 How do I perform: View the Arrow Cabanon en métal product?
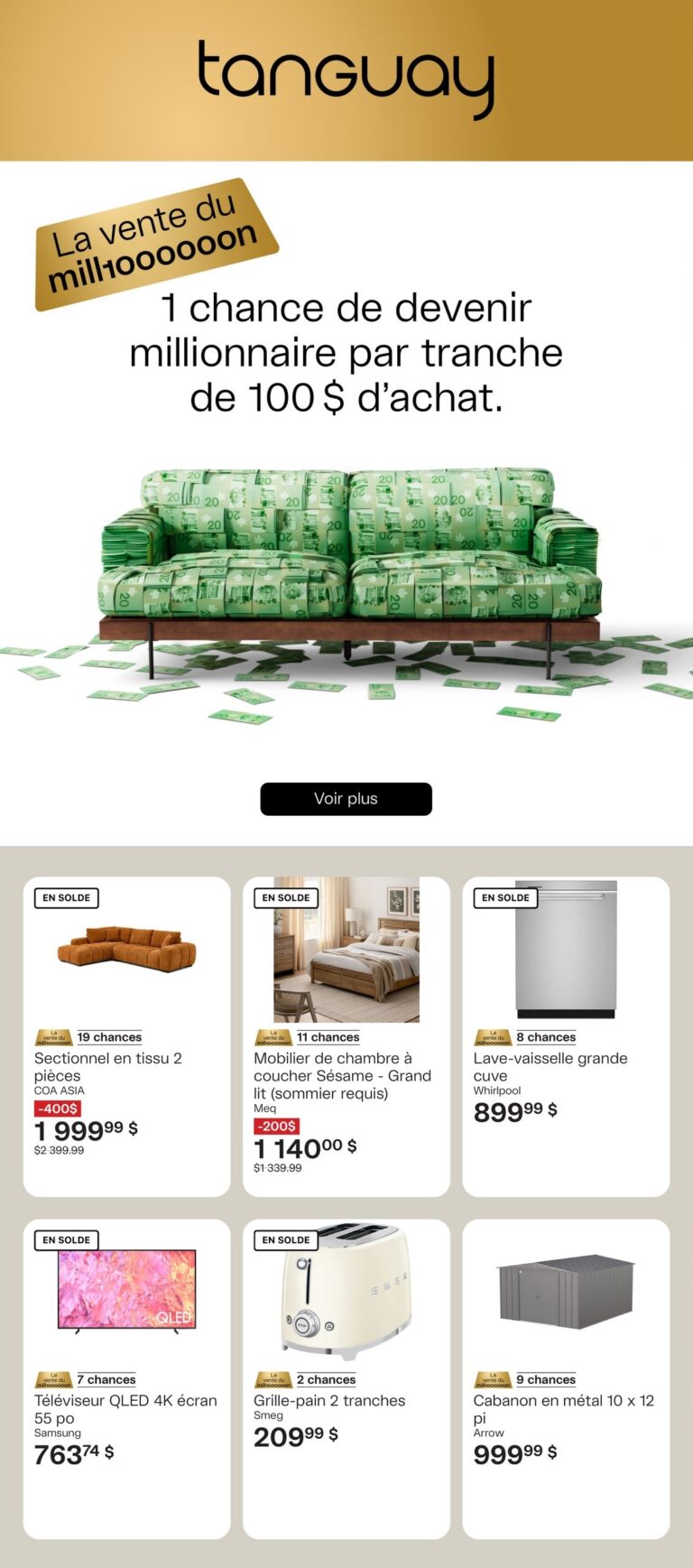(566, 1378)
